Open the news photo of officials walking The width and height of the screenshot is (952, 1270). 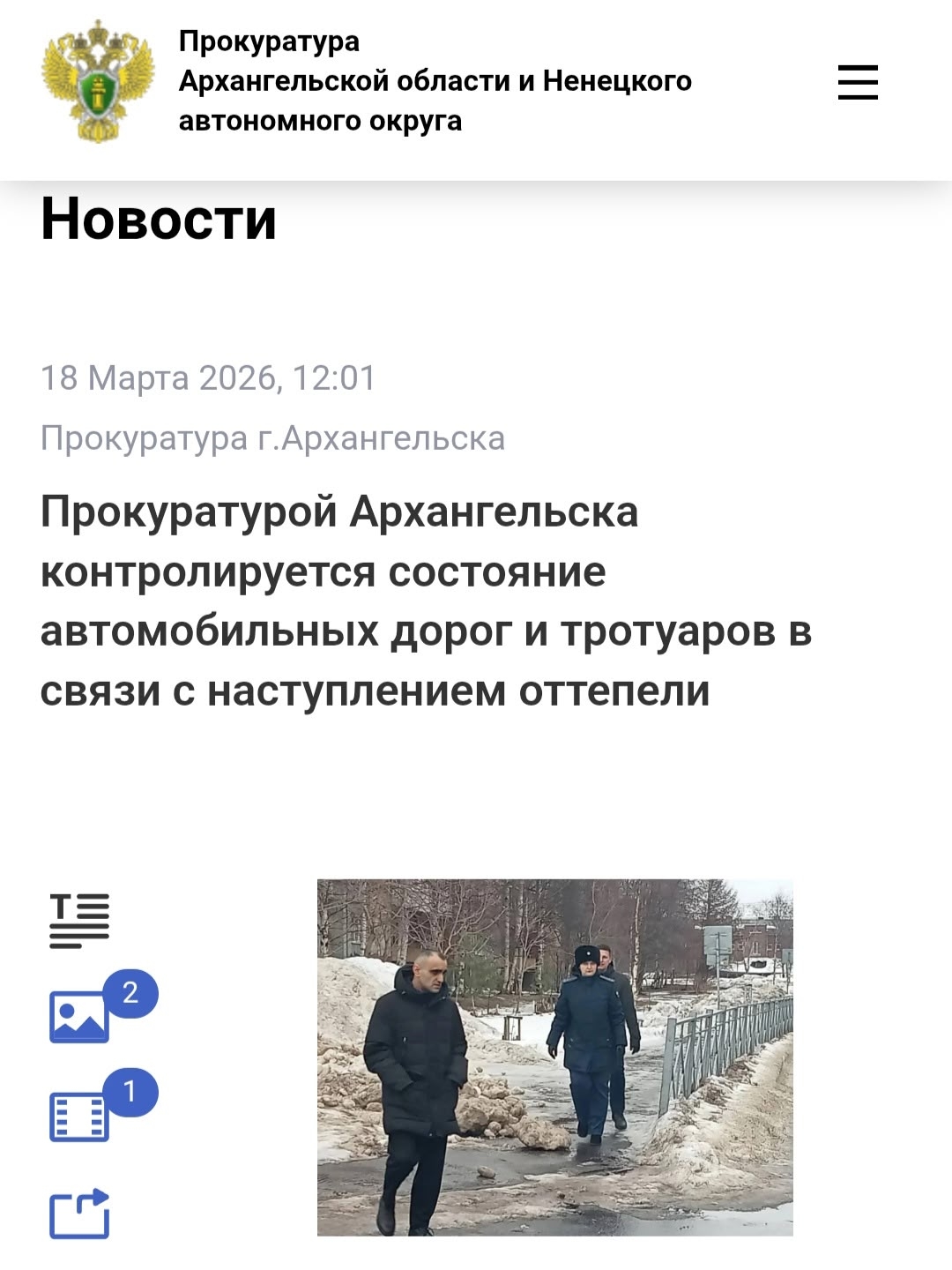point(554,1057)
